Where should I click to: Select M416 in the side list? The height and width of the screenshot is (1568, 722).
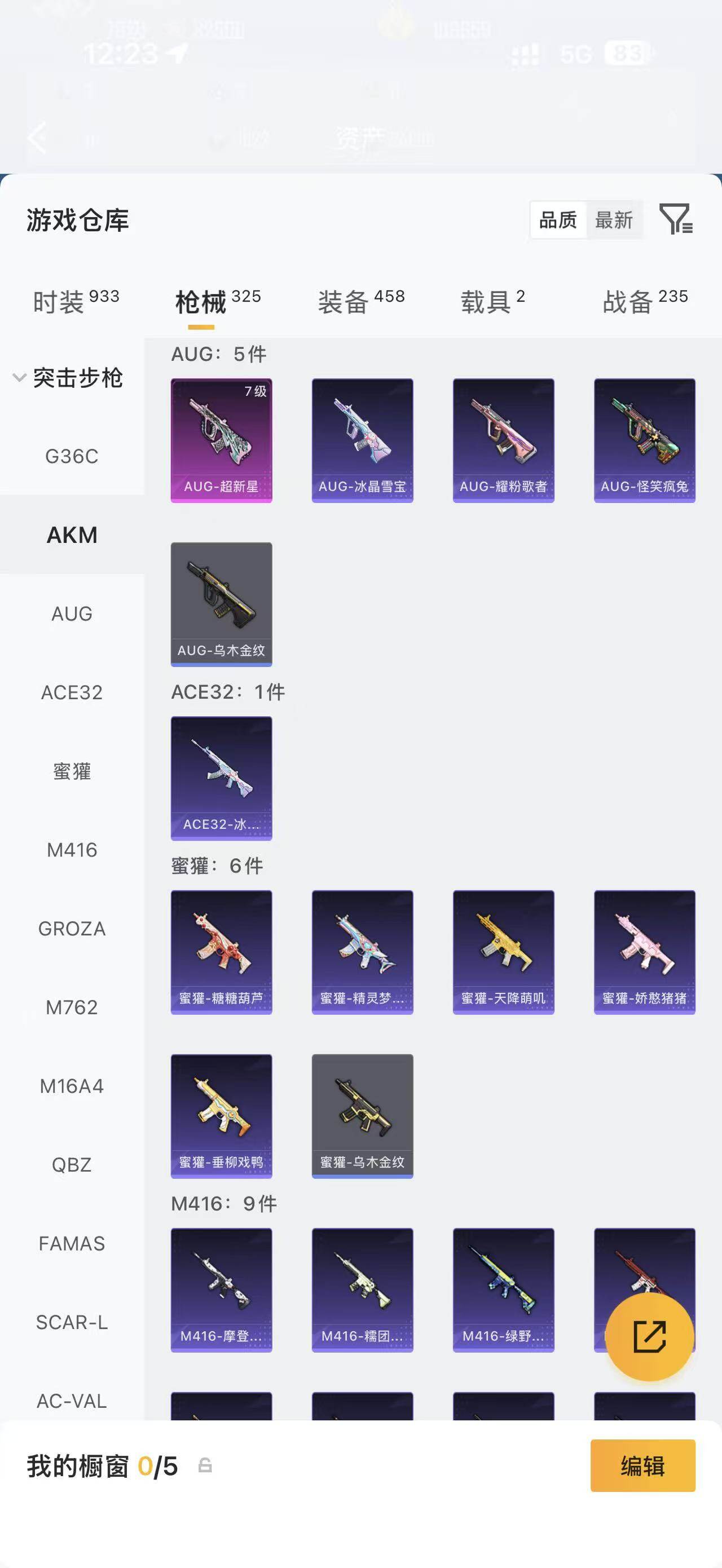(x=72, y=850)
